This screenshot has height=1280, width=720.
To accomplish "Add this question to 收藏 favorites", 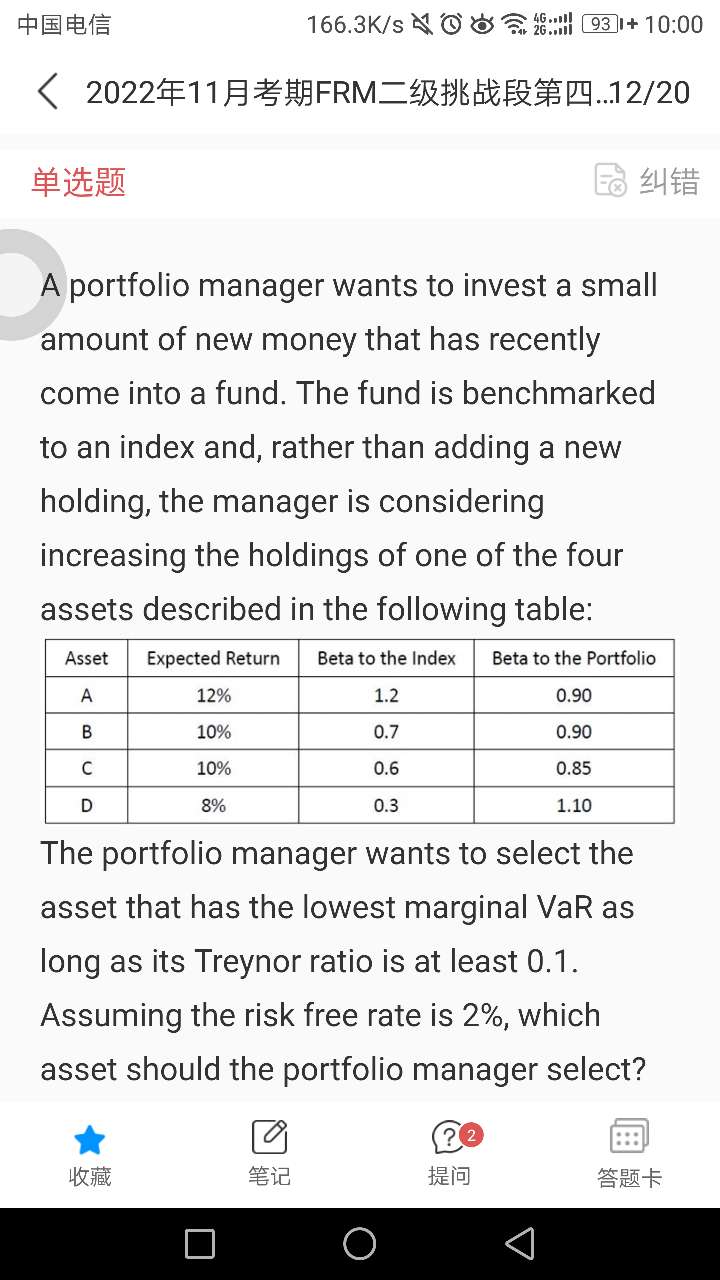I will pyautogui.click(x=89, y=1154).
